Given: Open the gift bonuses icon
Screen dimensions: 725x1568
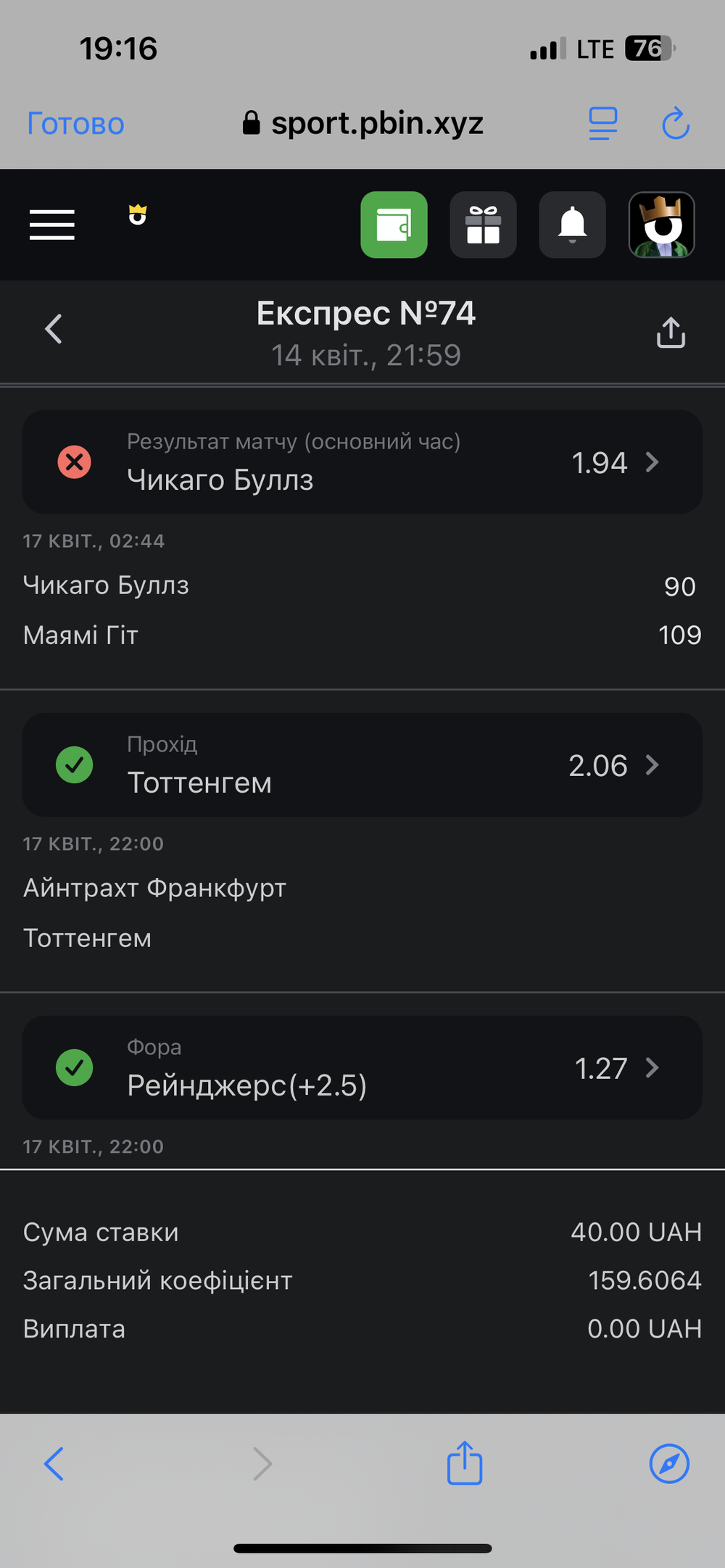Looking at the screenshot, I should coord(484,225).
